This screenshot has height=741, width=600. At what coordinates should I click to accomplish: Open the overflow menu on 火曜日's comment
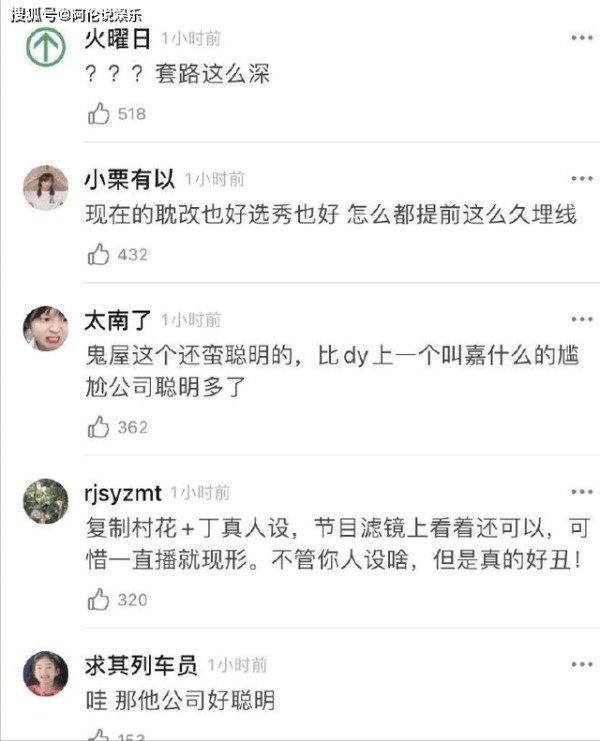point(581,37)
